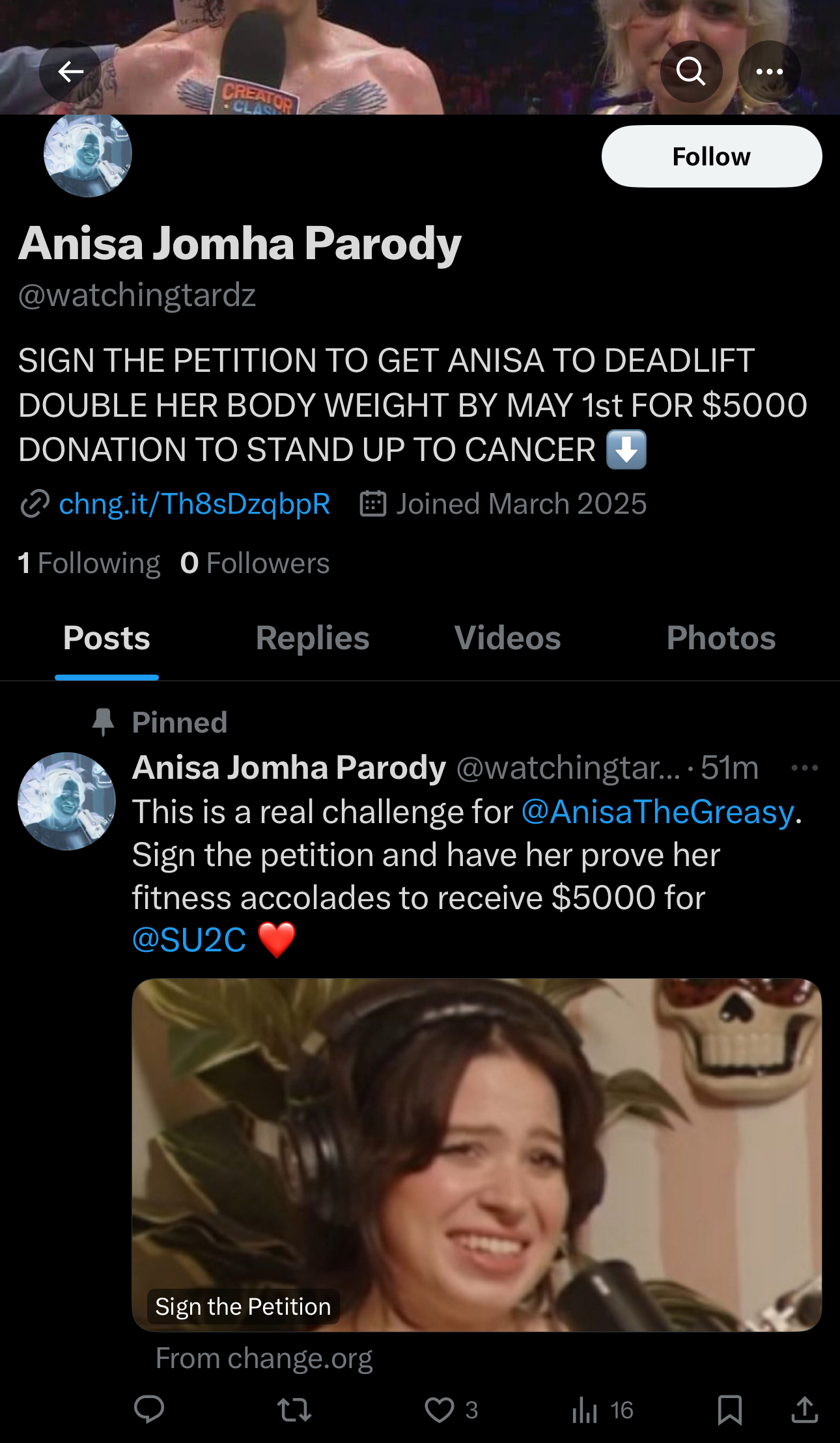
Task: Open the chng.it/Th8sDzqbpR link
Action: pyautogui.click(x=194, y=504)
